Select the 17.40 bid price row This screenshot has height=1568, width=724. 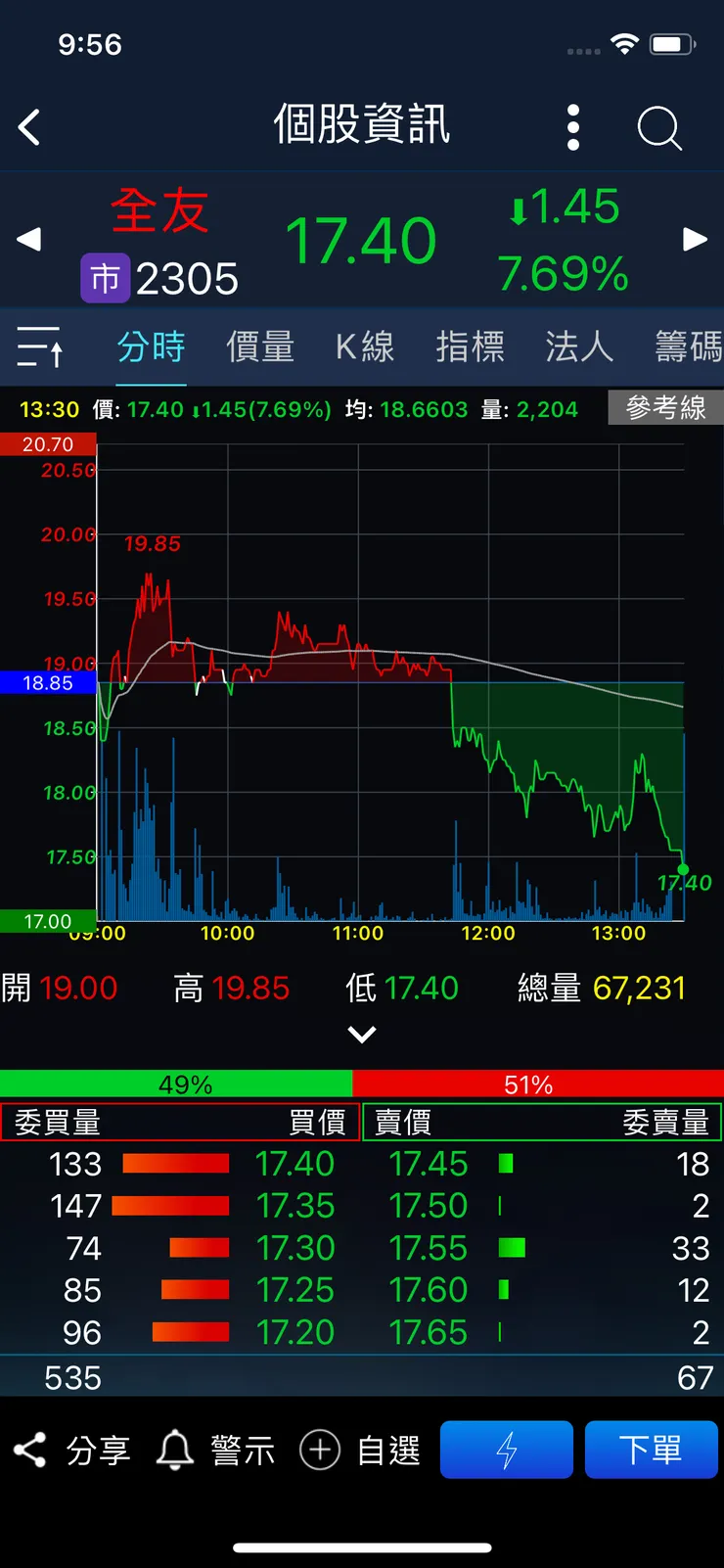[294, 1164]
